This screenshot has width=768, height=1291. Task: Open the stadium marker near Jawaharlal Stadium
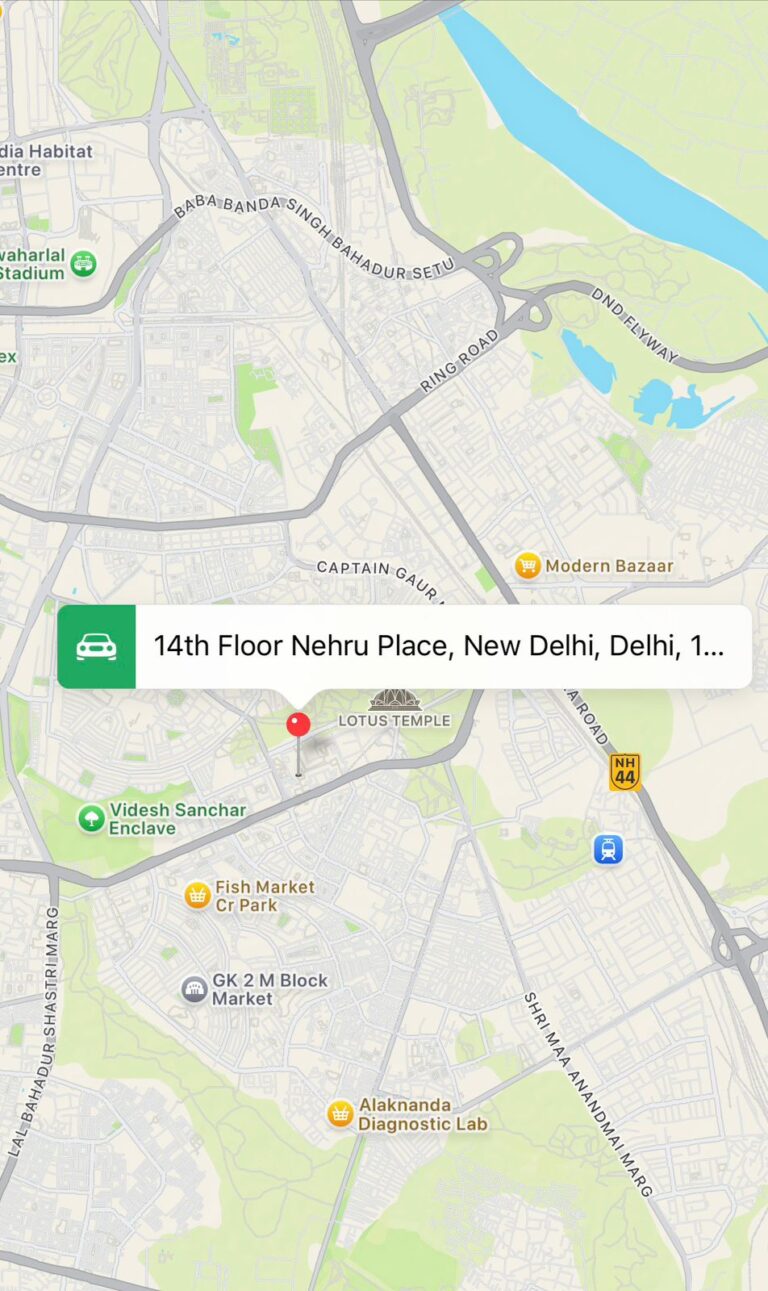pyautogui.click(x=83, y=264)
